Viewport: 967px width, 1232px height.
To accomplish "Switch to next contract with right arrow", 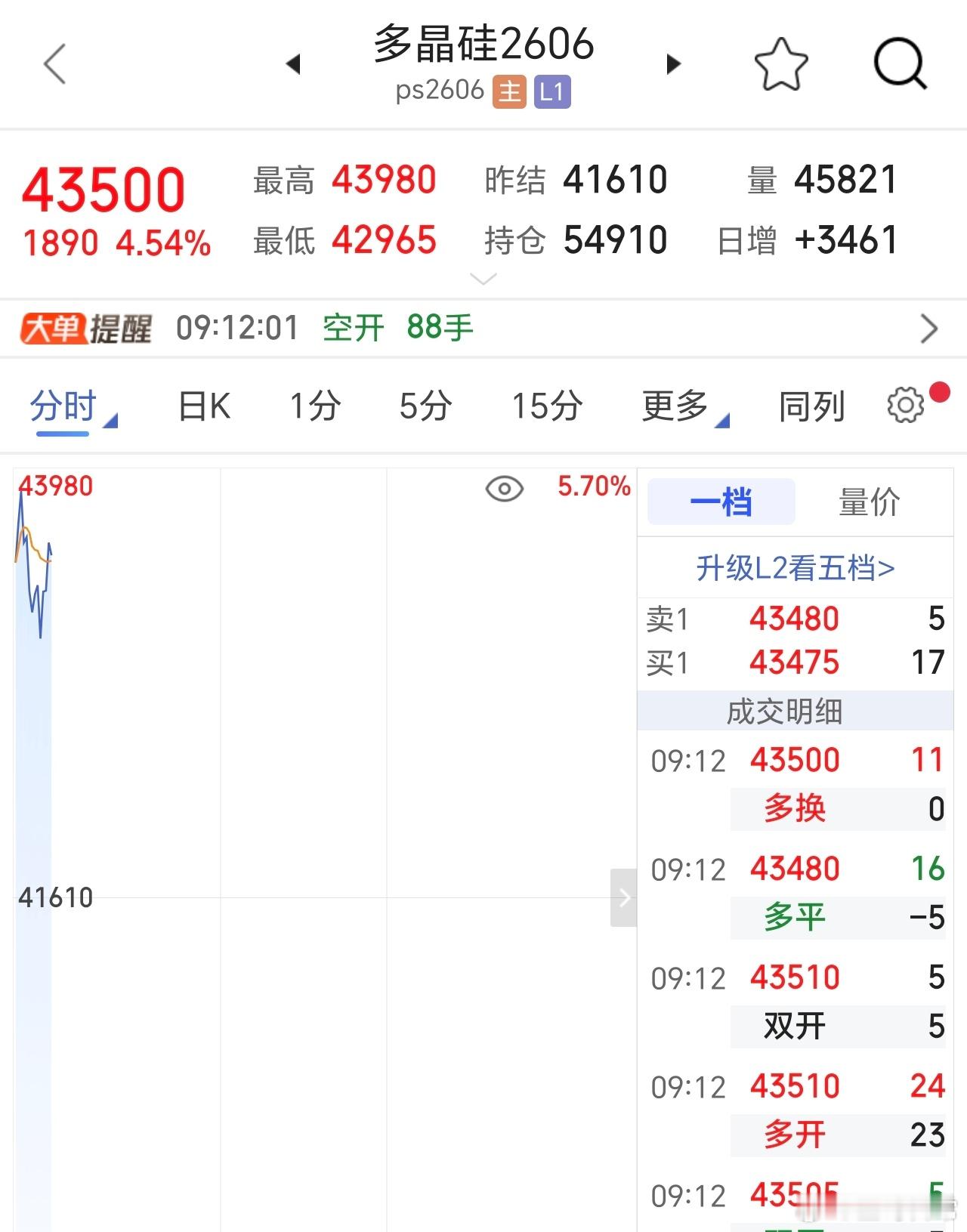I will coord(672,64).
